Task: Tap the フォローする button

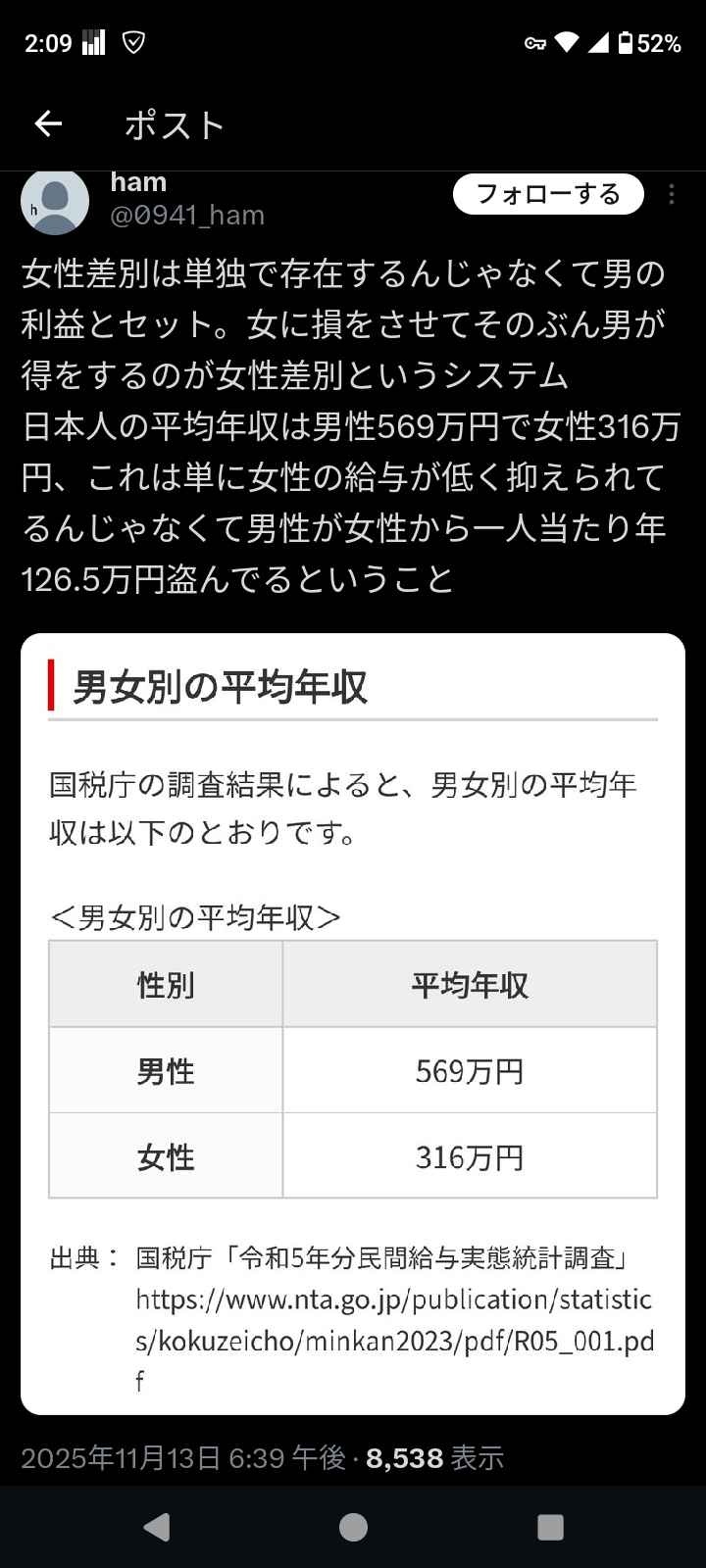Action: pos(548,194)
